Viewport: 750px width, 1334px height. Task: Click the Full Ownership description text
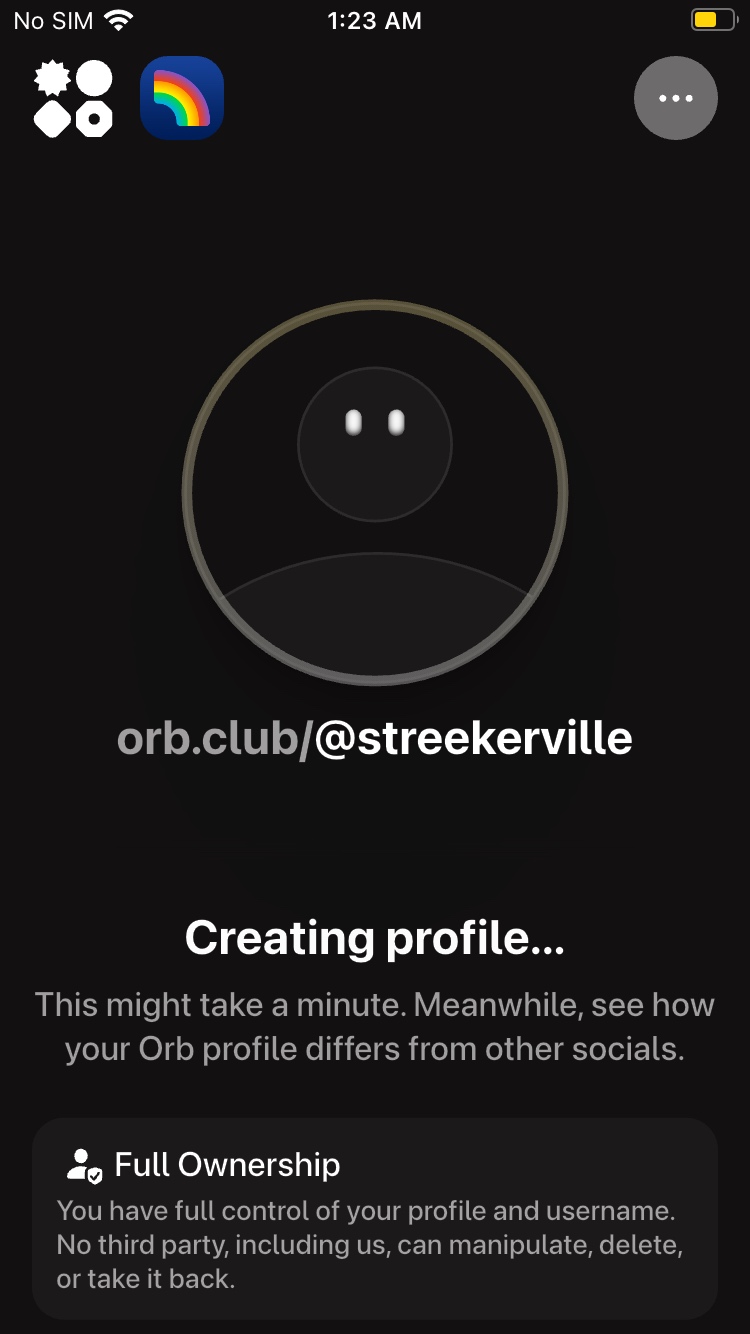[375, 1244]
